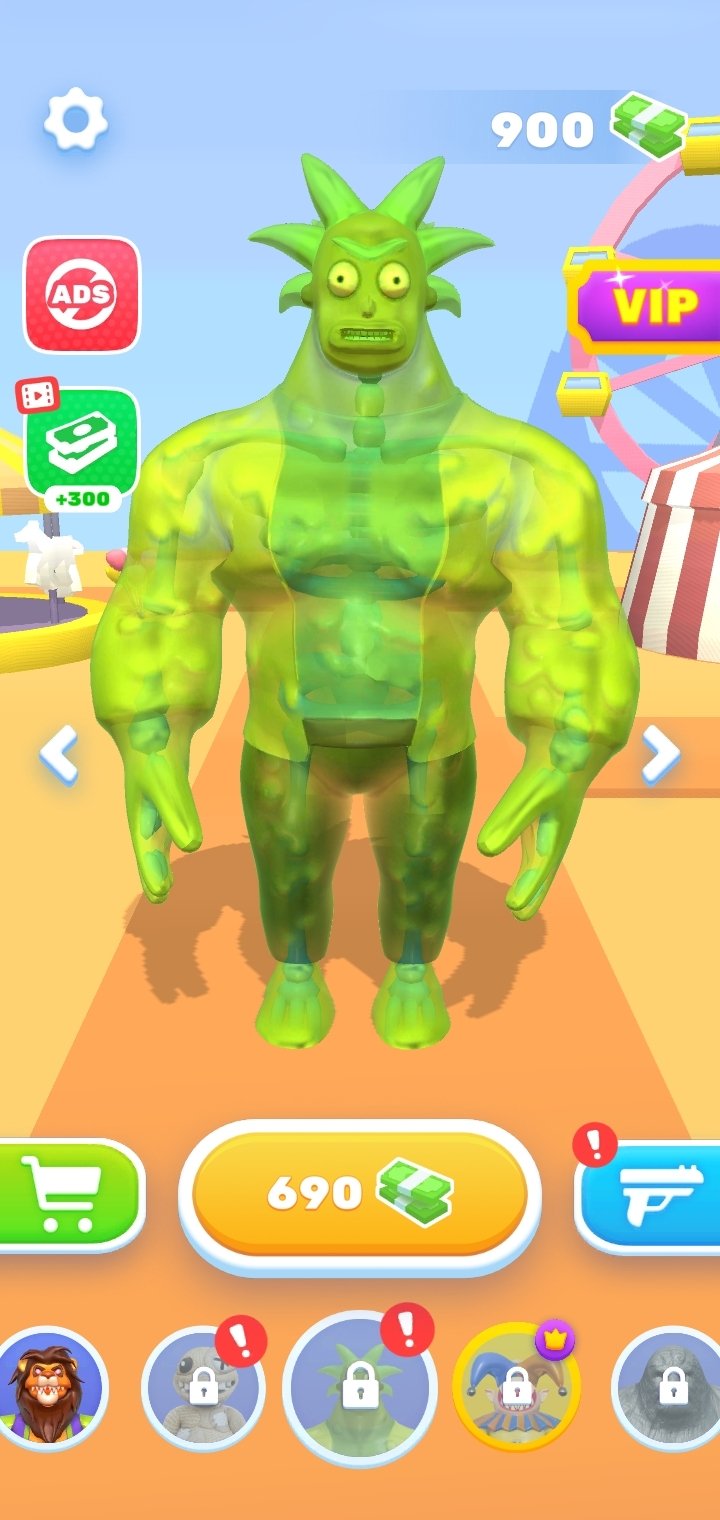The width and height of the screenshot is (720, 1520).
Task: Show next character with right arrow
Action: (660, 755)
